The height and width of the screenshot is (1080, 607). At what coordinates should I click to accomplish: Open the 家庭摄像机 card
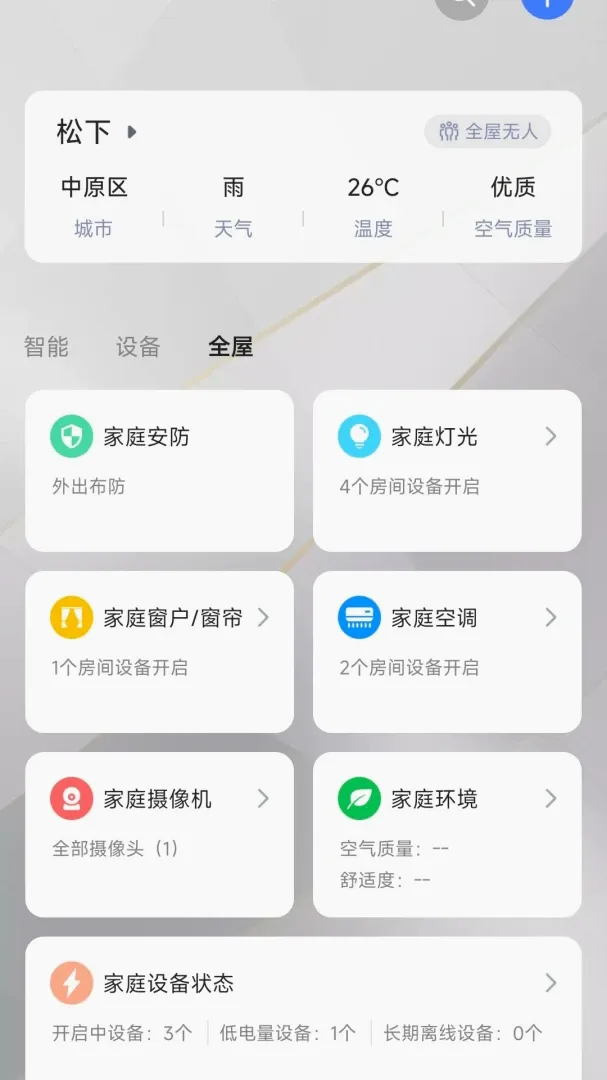[x=160, y=835]
